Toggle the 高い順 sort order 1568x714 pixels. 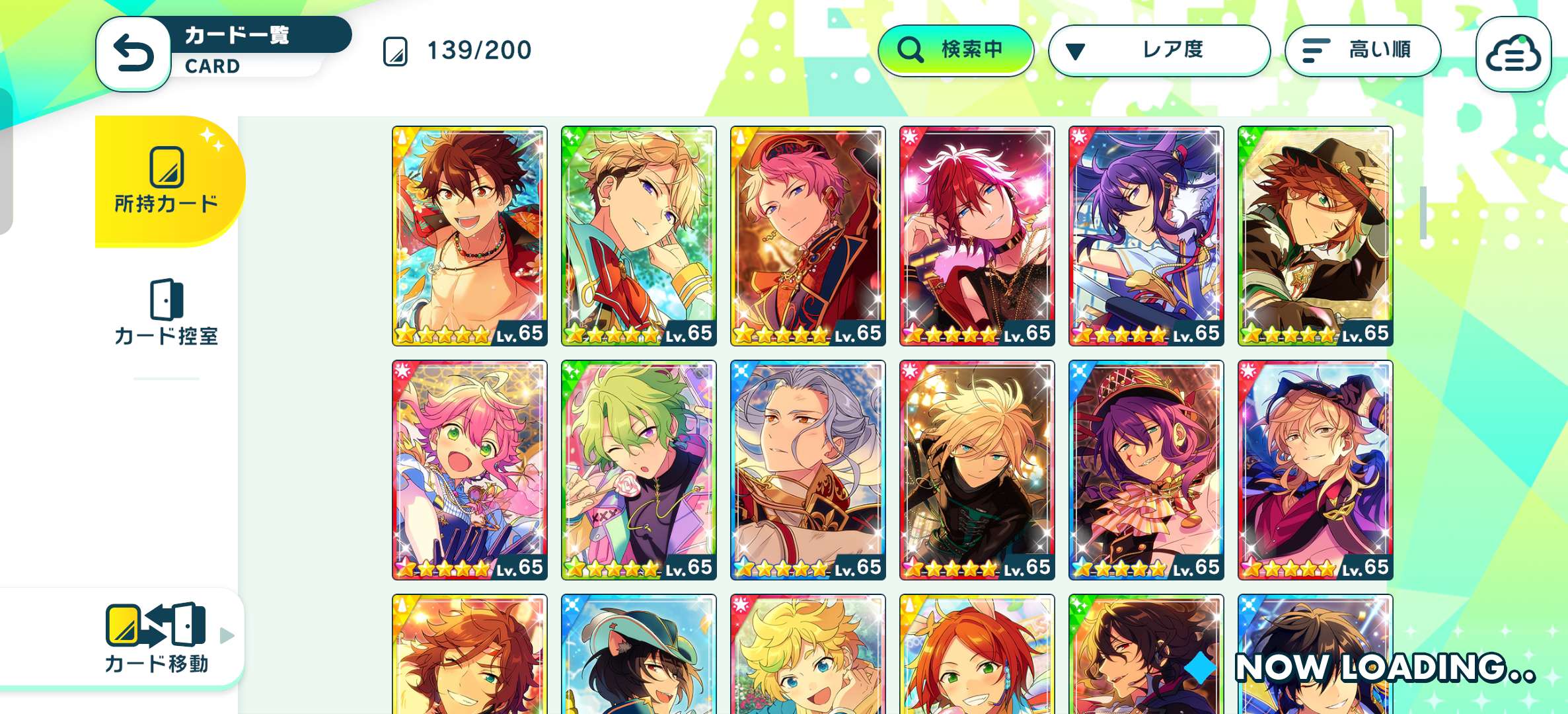[x=1363, y=50]
